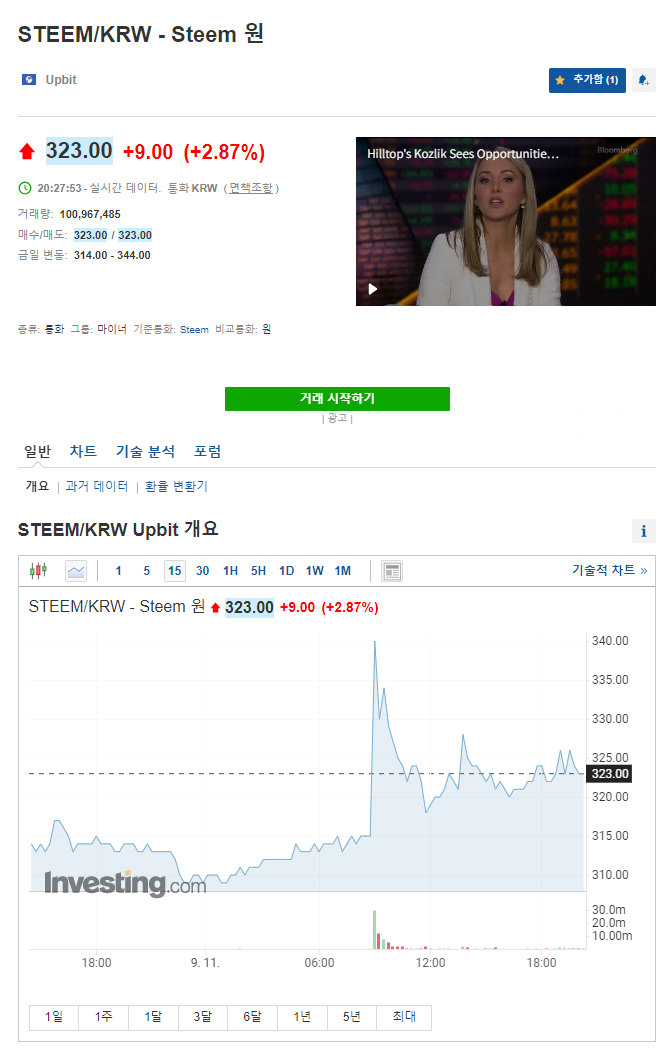
Task: Open the 환율 변환기 link
Action: tap(177, 486)
